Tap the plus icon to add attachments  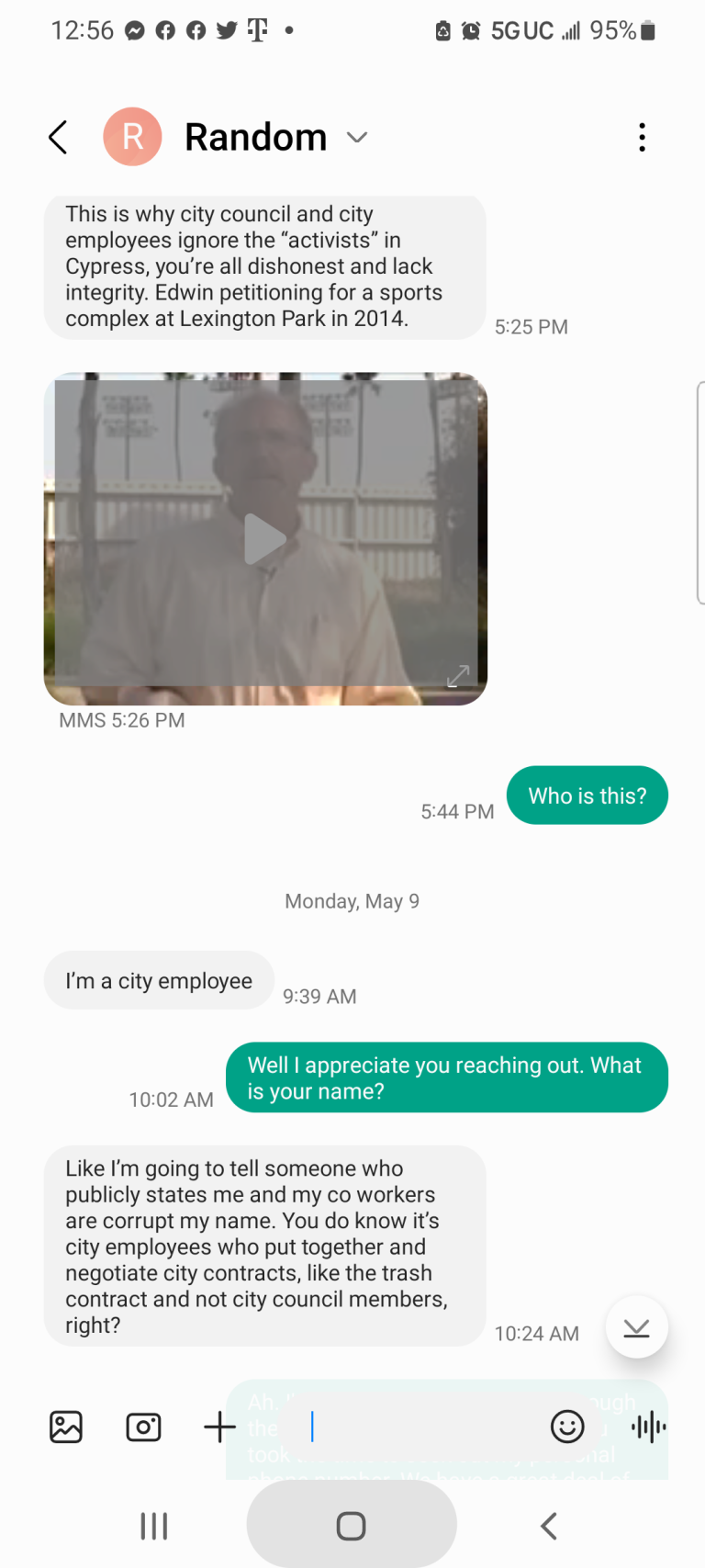tap(219, 1427)
